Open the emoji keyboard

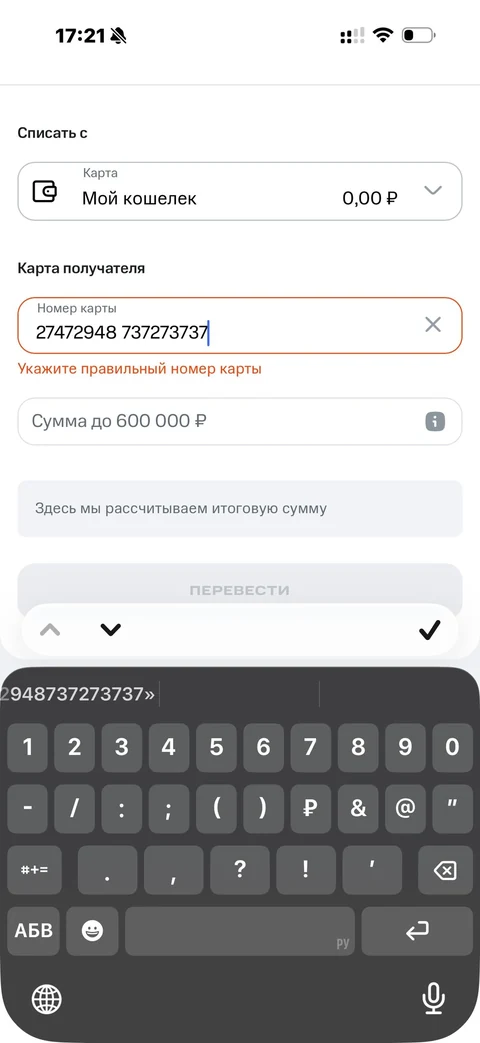(92, 931)
